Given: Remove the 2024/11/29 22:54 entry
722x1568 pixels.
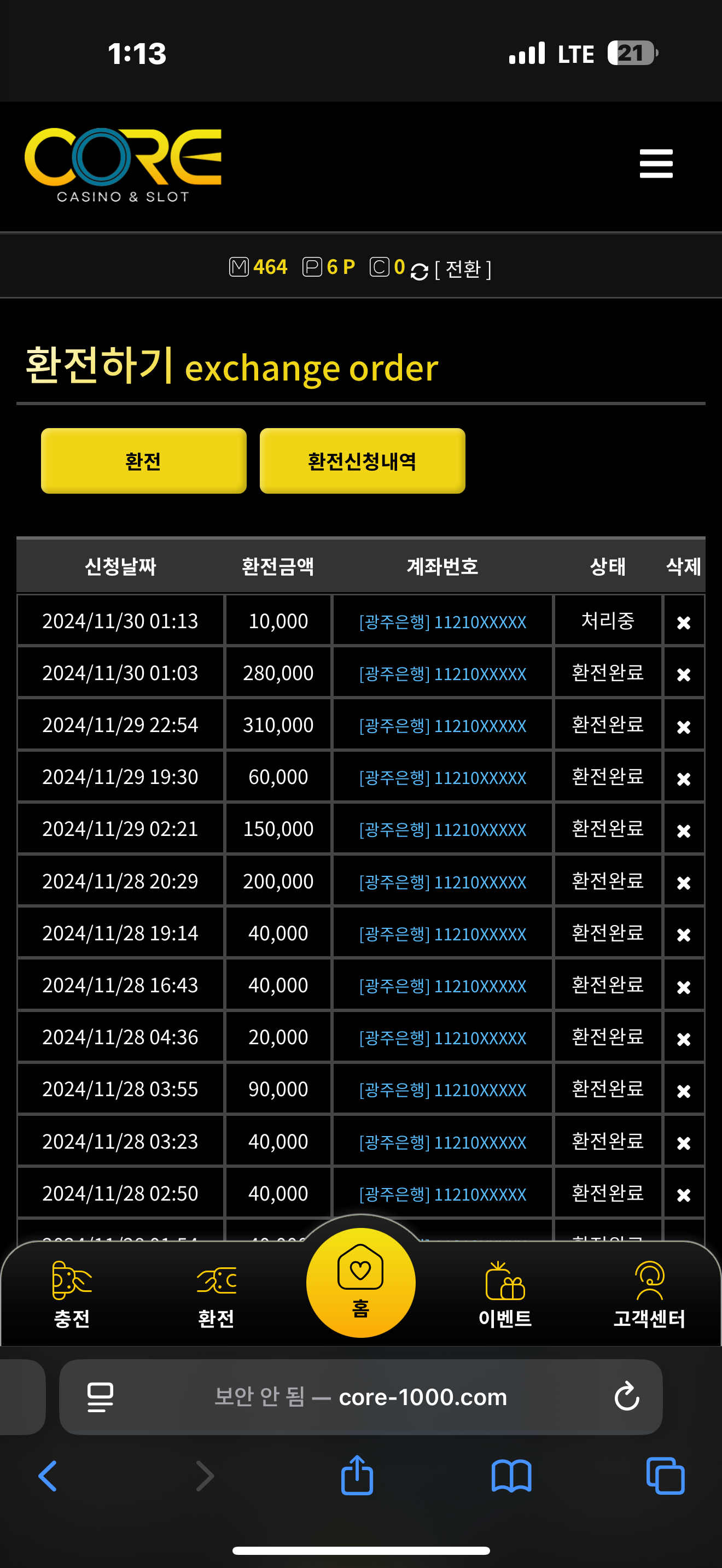Looking at the screenshot, I should click(683, 726).
